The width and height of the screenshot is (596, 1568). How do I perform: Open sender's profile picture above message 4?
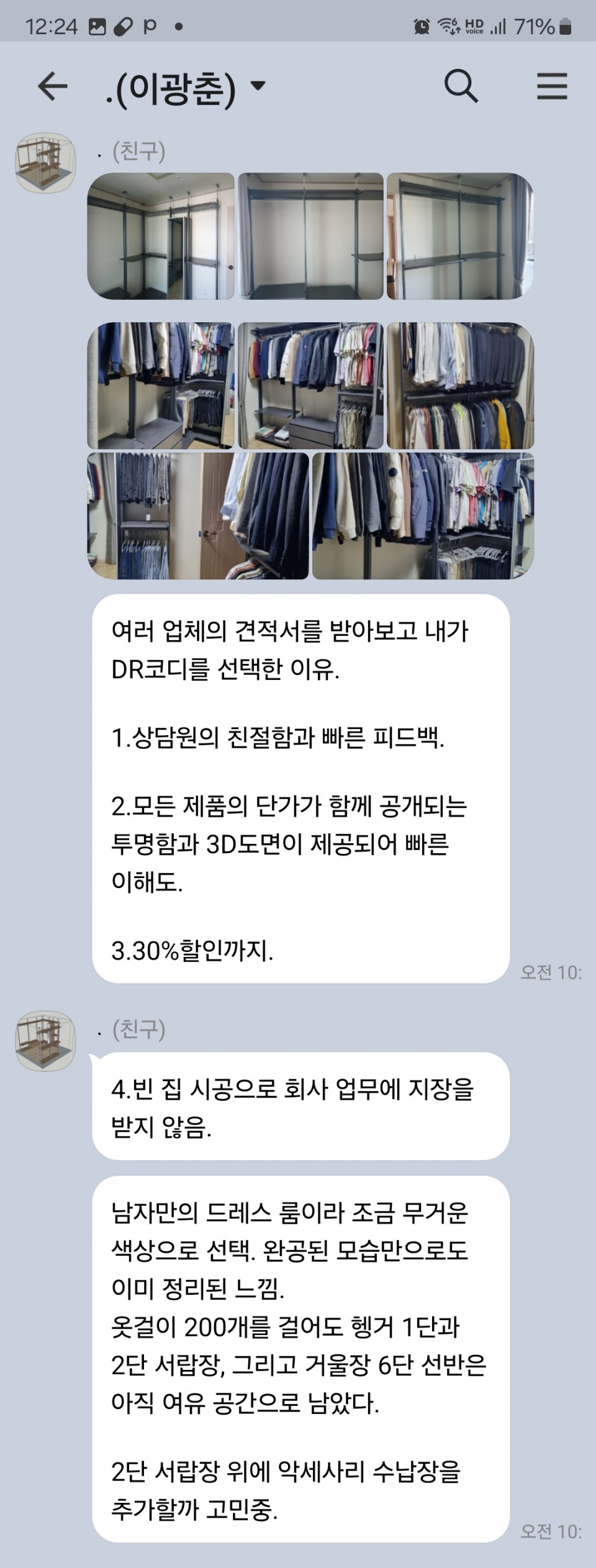click(x=45, y=1041)
